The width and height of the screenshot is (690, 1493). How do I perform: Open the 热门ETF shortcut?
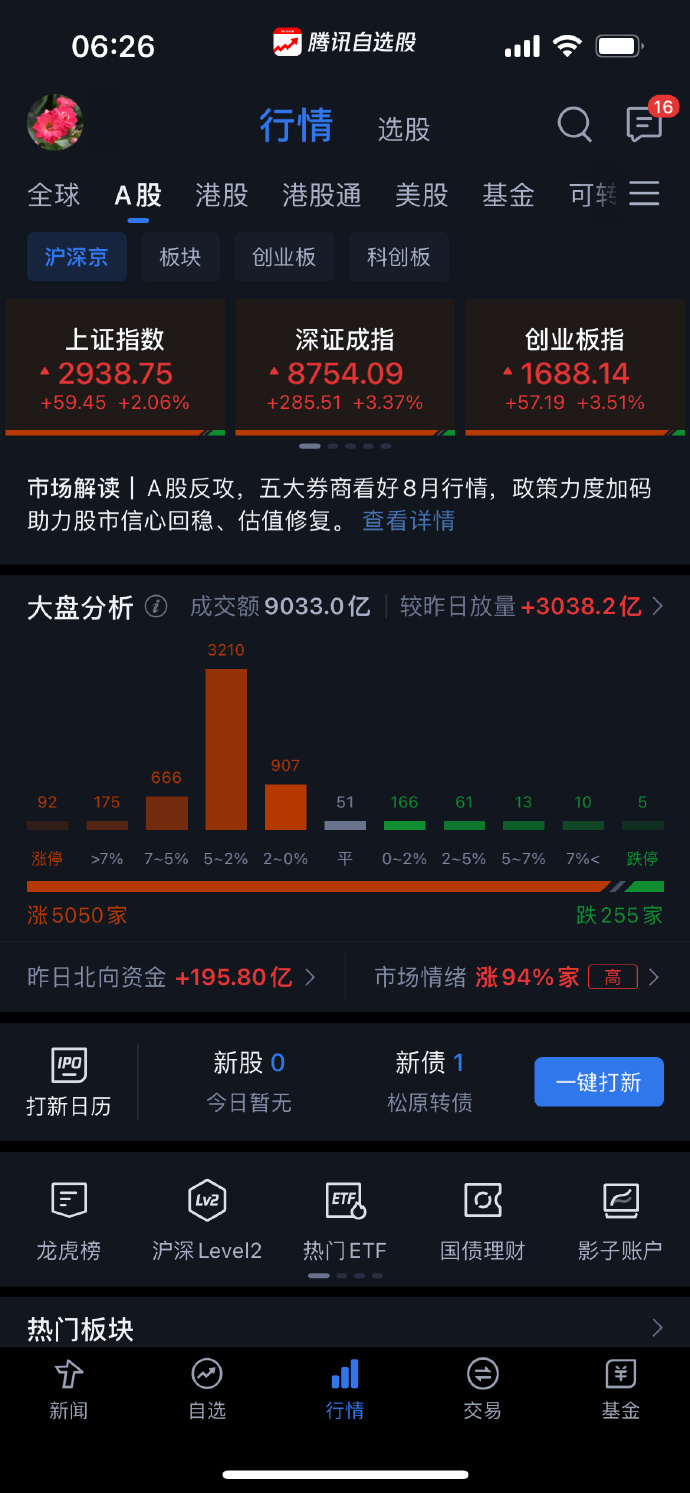click(345, 1220)
